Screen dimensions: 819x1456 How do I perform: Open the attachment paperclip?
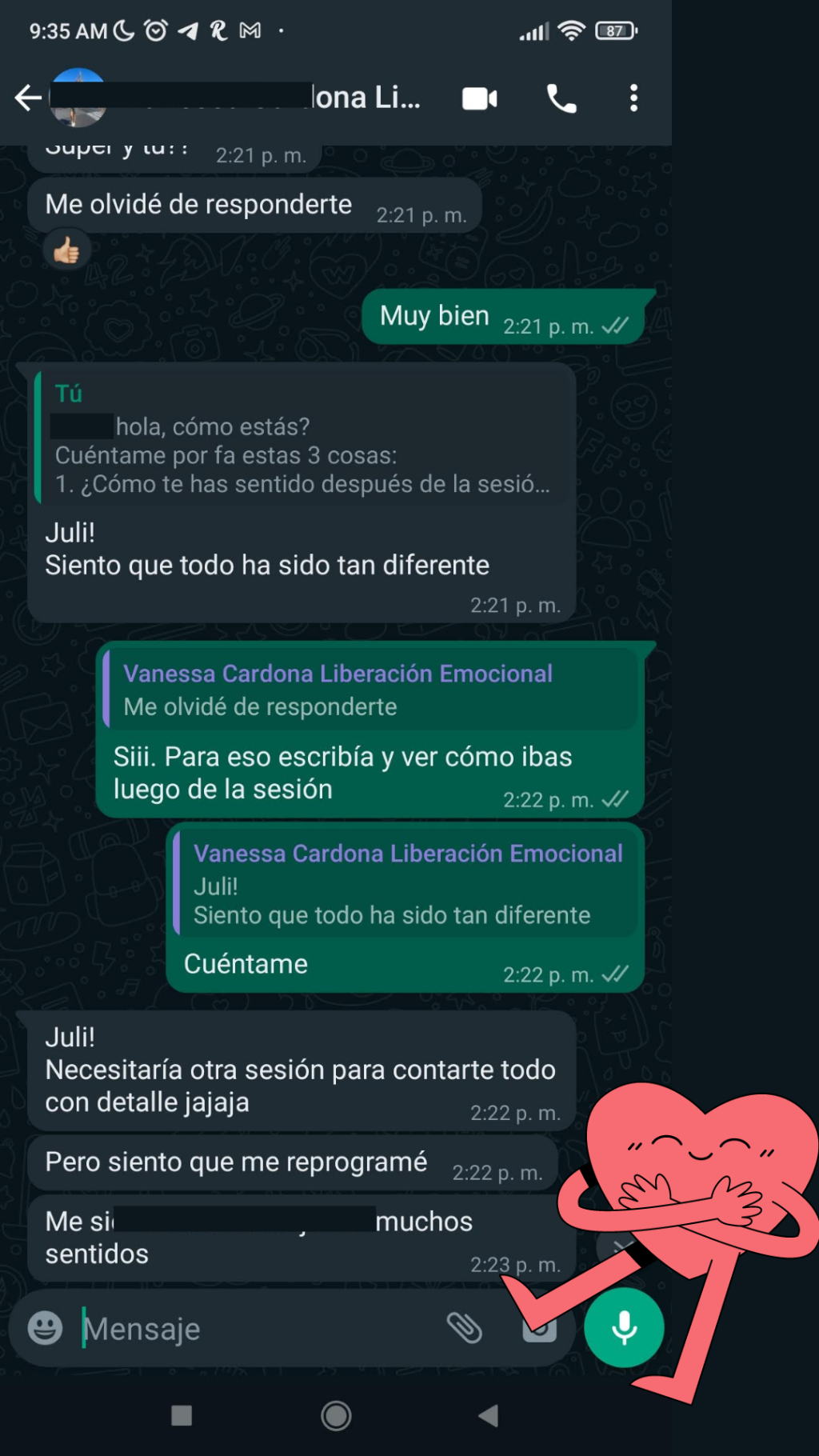(464, 1328)
